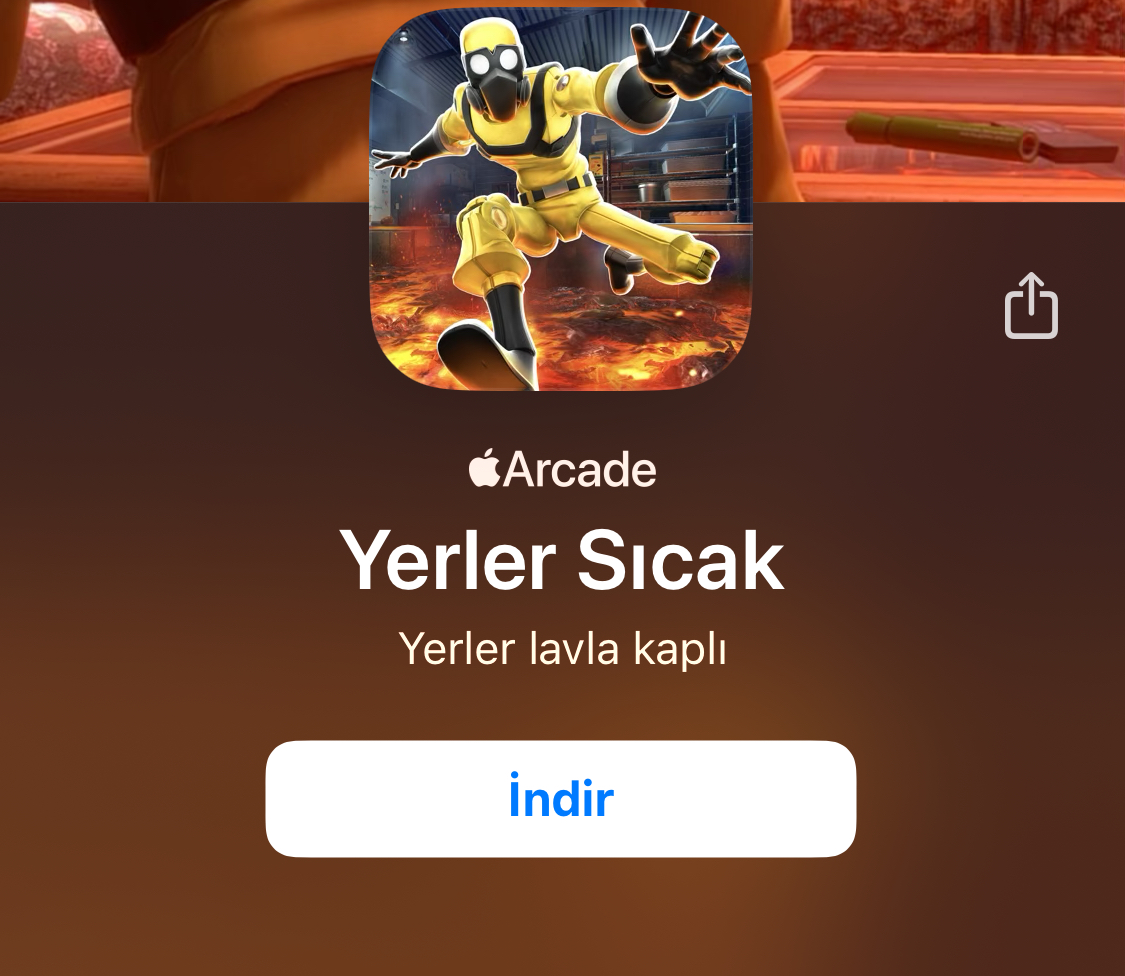1125x976 pixels.
Task: Share the Yerler Sıcak game page
Action: pos(1031,306)
